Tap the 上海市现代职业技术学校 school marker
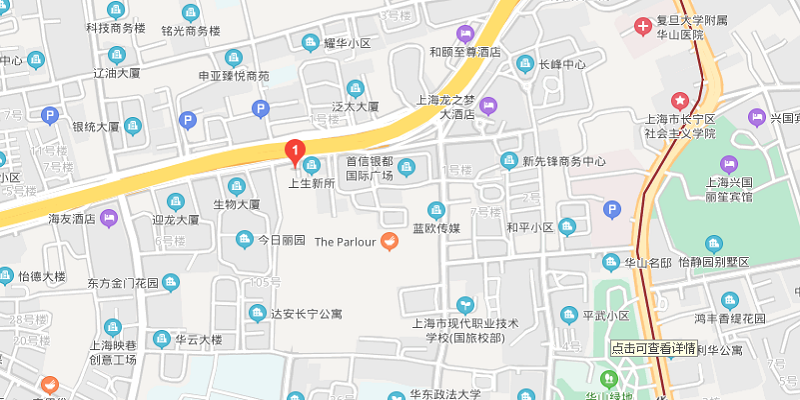Viewport: 800px width, 400px height. (465, 305)
